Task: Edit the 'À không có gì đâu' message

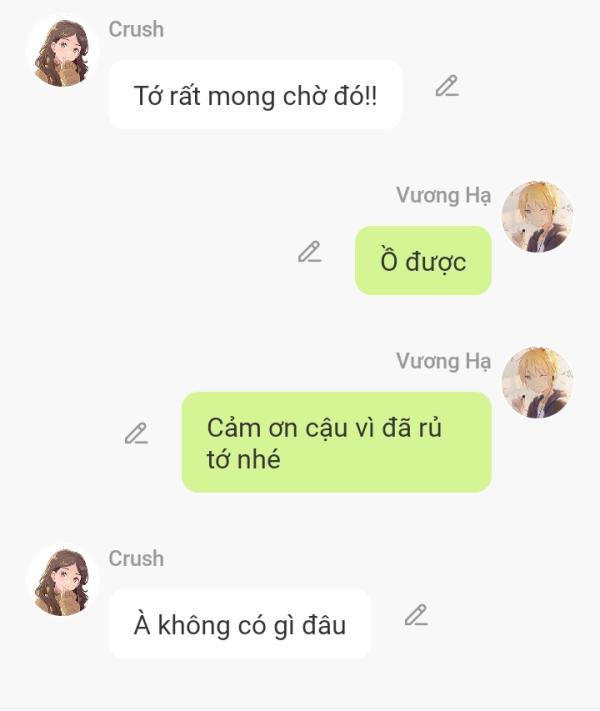Action: pyautogui.click(x=416, y=616)
